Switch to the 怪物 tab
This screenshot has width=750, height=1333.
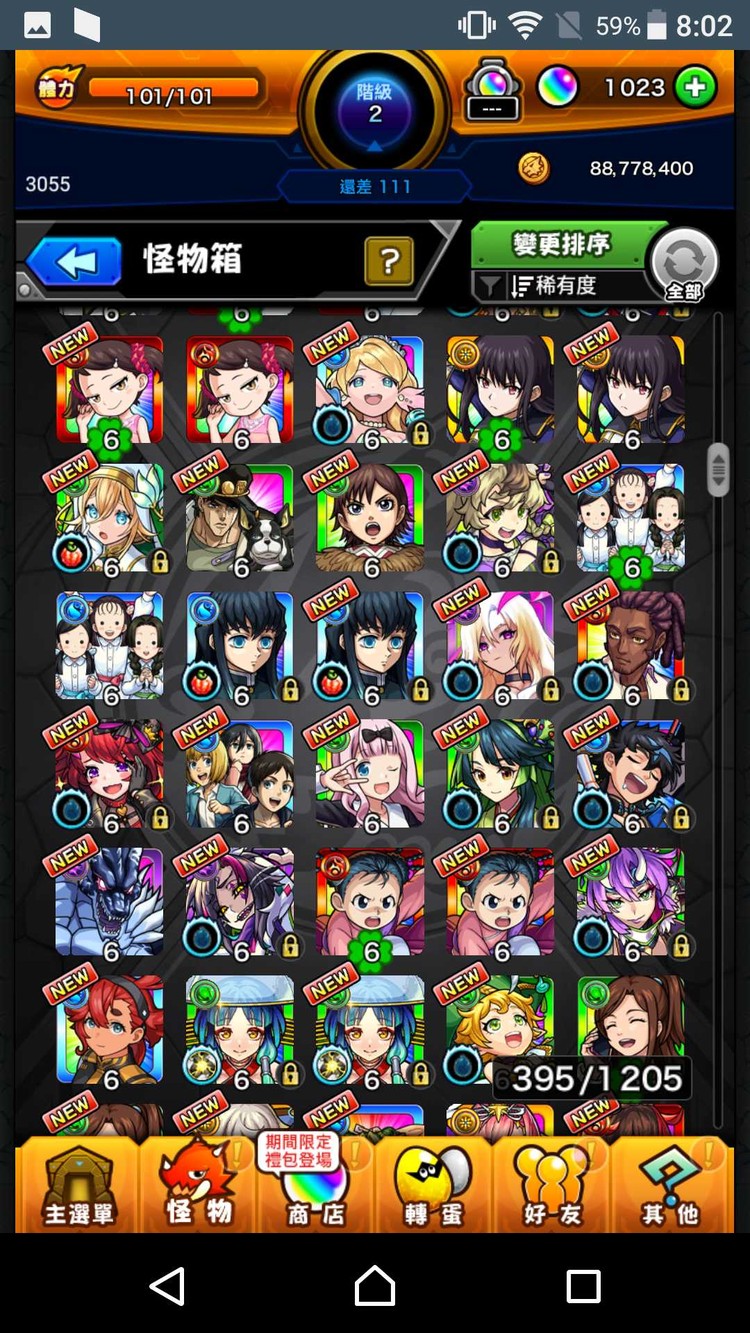point(198,1184)
